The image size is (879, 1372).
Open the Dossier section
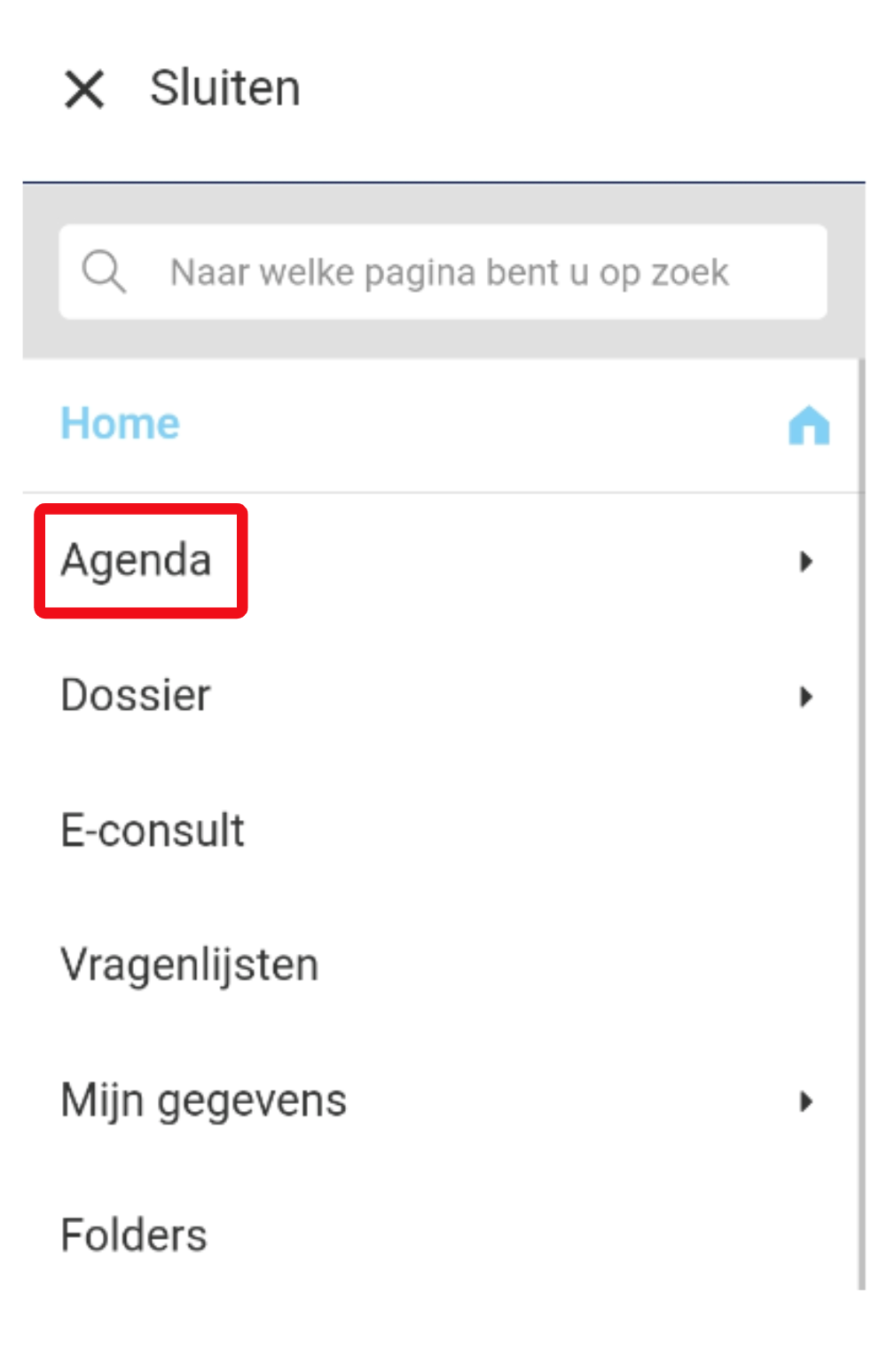click(136, 696)
